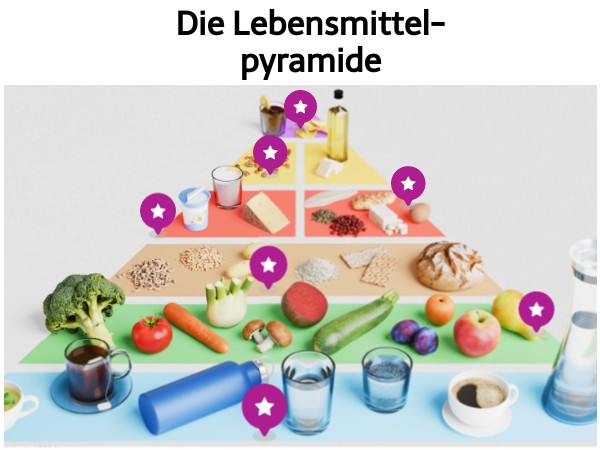Open the star hotspot next to the pear
The width and height of the screenshot is (600, 450).
pos(536,310)
